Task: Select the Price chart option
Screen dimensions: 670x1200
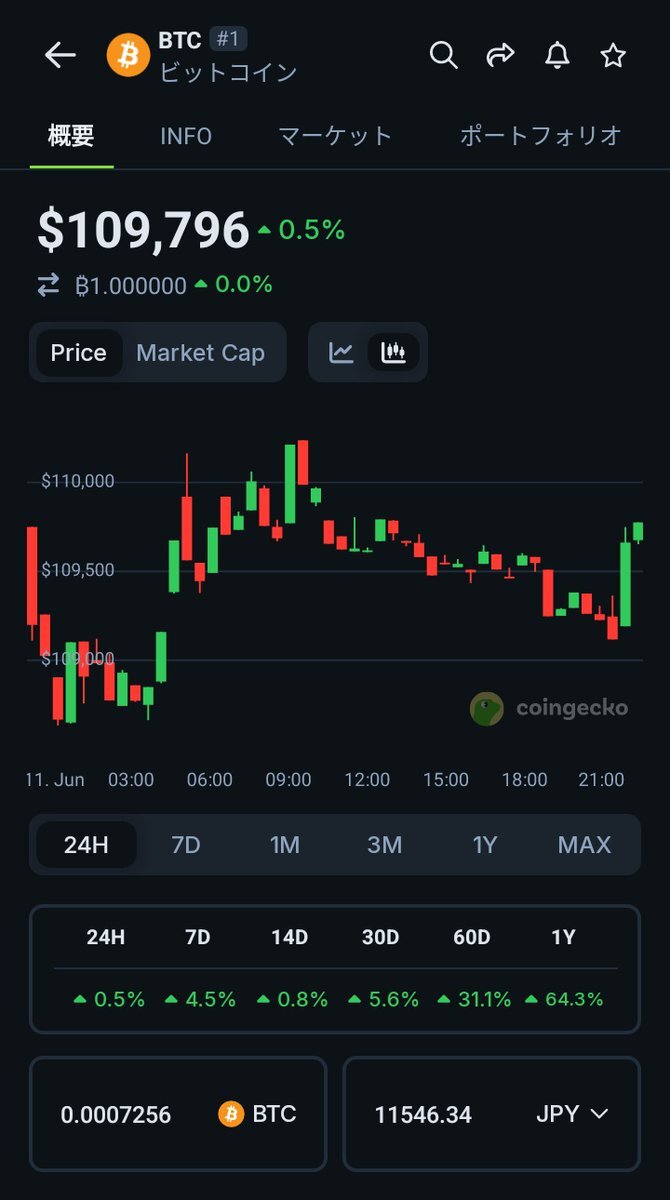Action: click(79, 353)
